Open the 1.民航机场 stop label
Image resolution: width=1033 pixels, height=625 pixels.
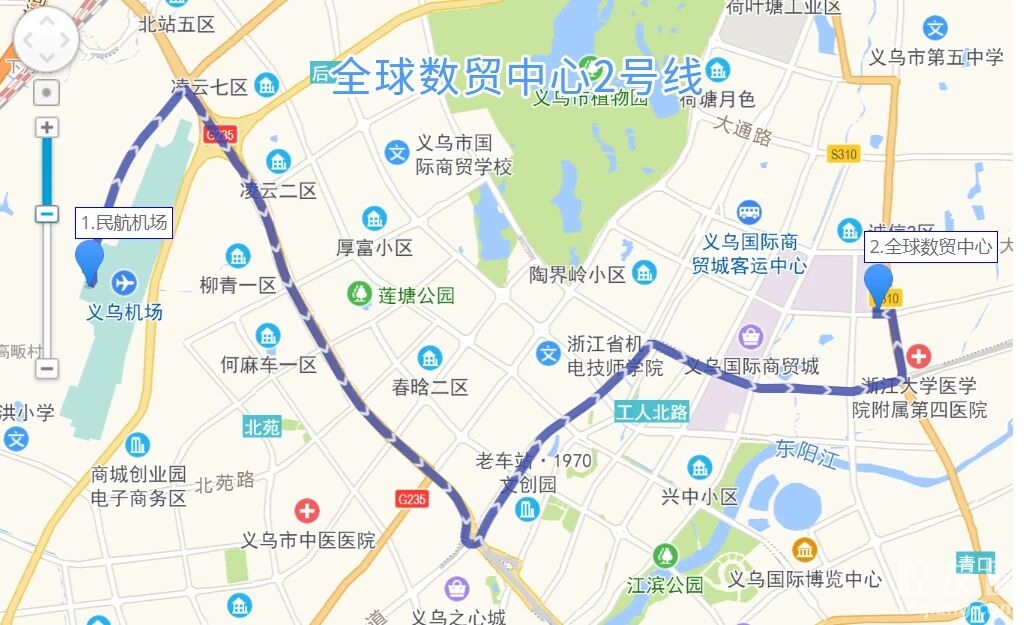coord(124,223)
